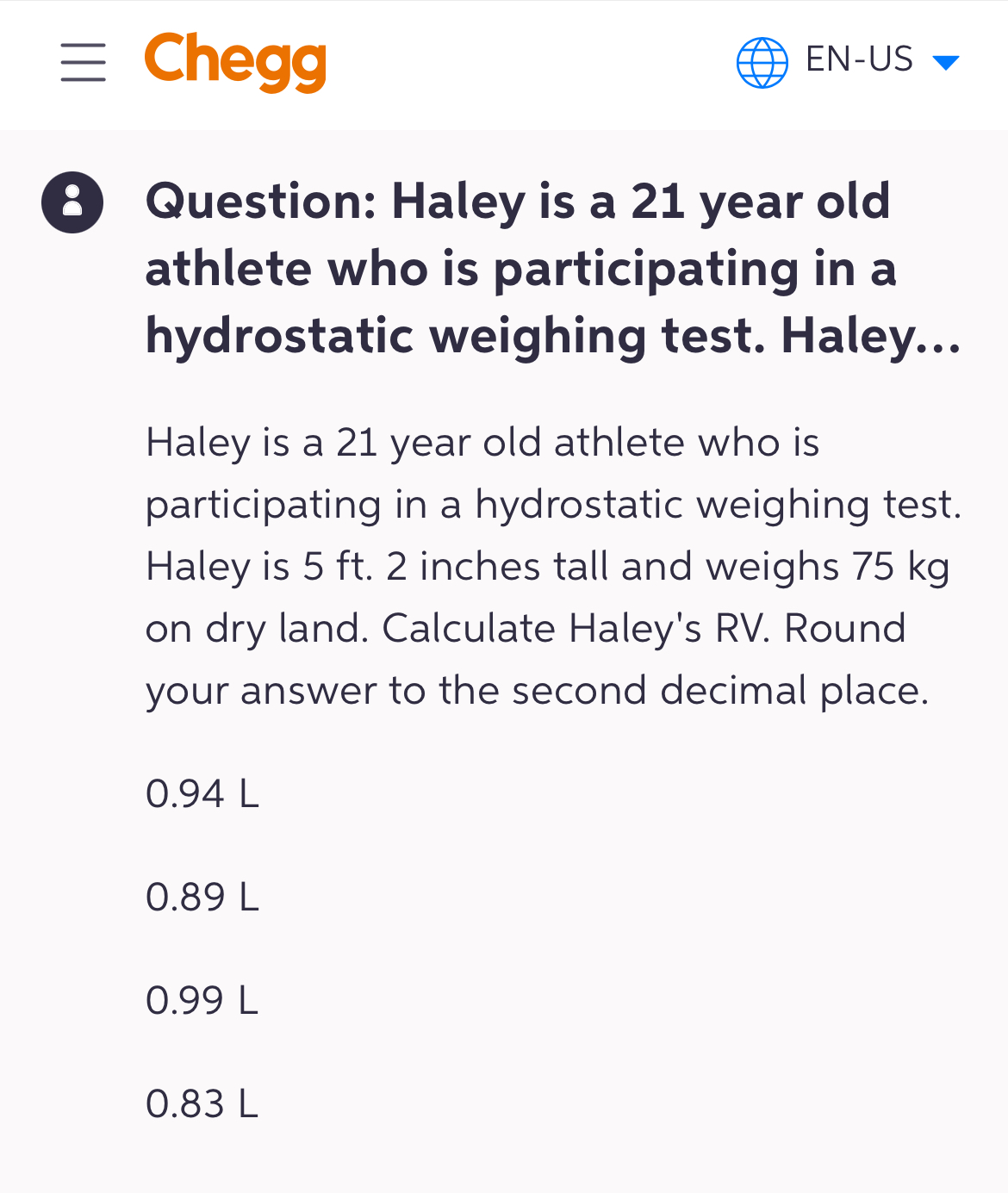This screenshot has height=1193, width=1008.
Task: Go to Chegg home via logo
Action: tap(235, 62)
